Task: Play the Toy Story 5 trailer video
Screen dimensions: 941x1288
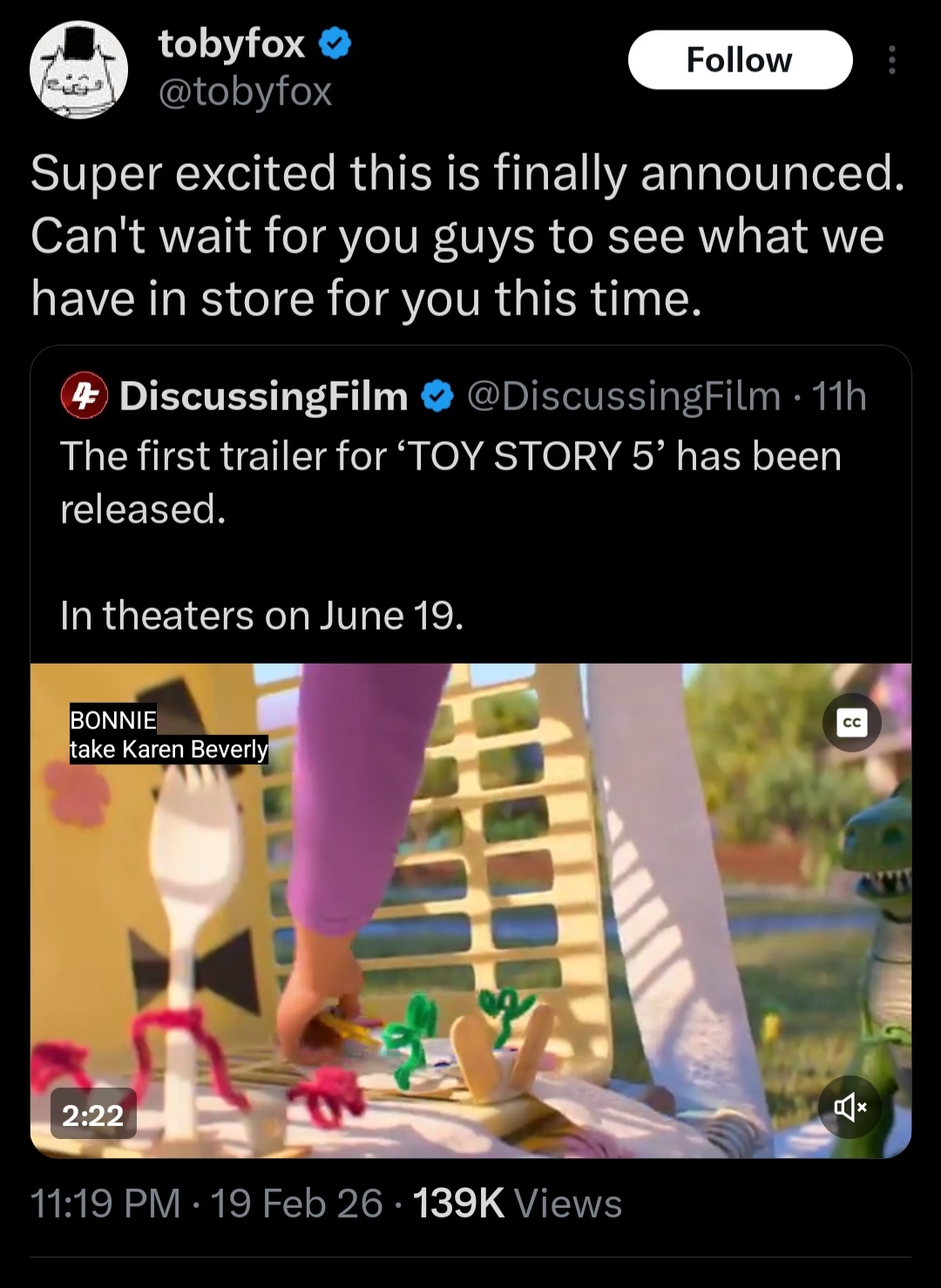Action: (x=470, y=910)
